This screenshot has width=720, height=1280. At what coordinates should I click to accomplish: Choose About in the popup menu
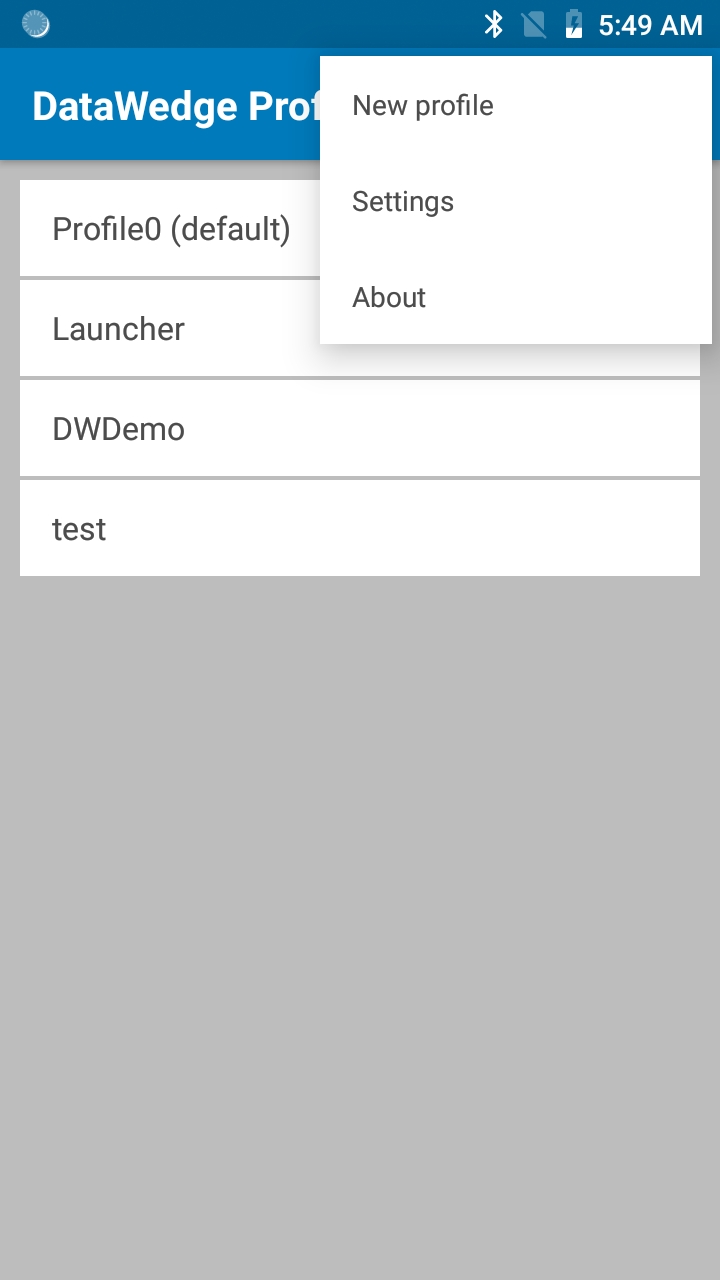516,297
